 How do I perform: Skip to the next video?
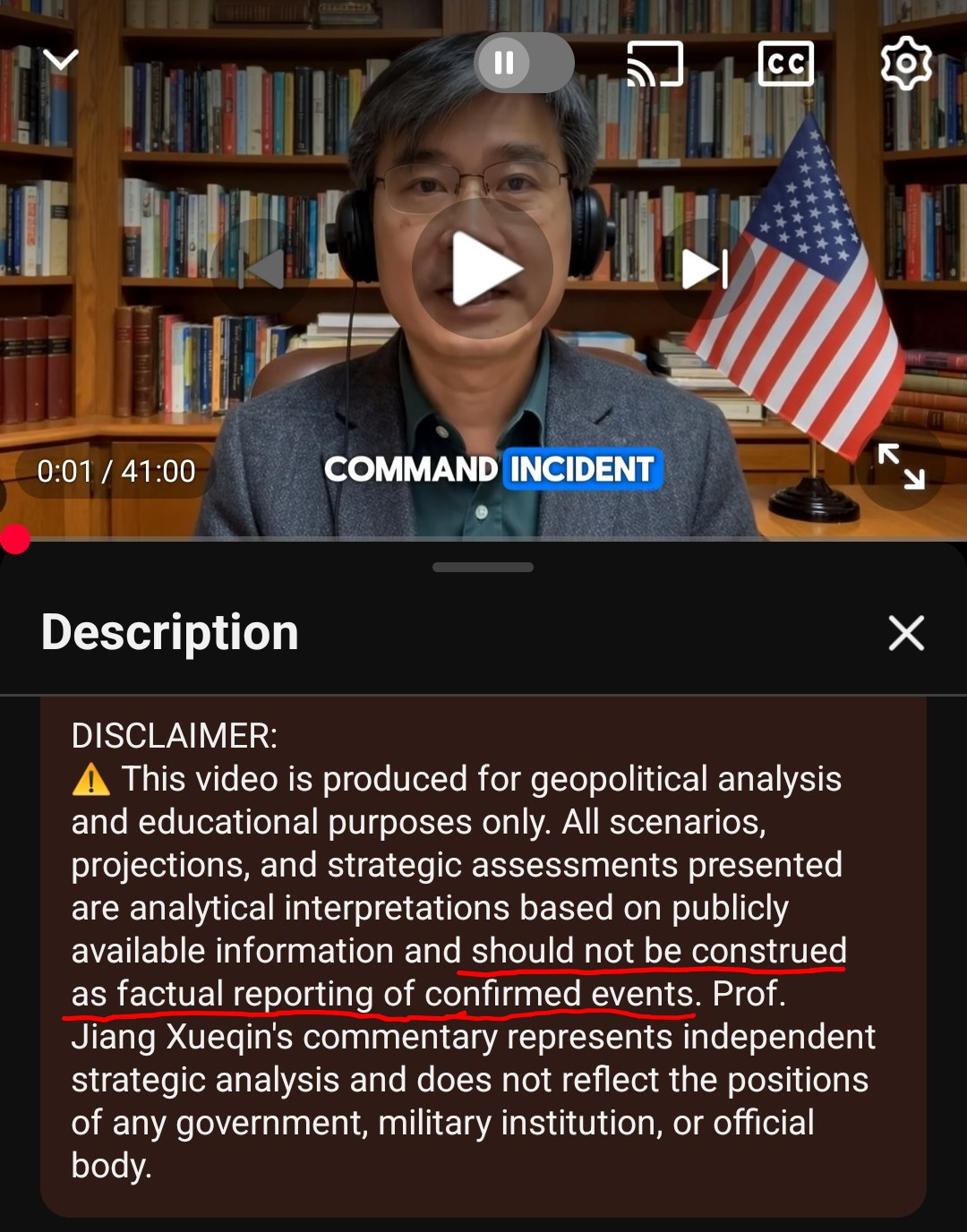[x=706, y=269]
